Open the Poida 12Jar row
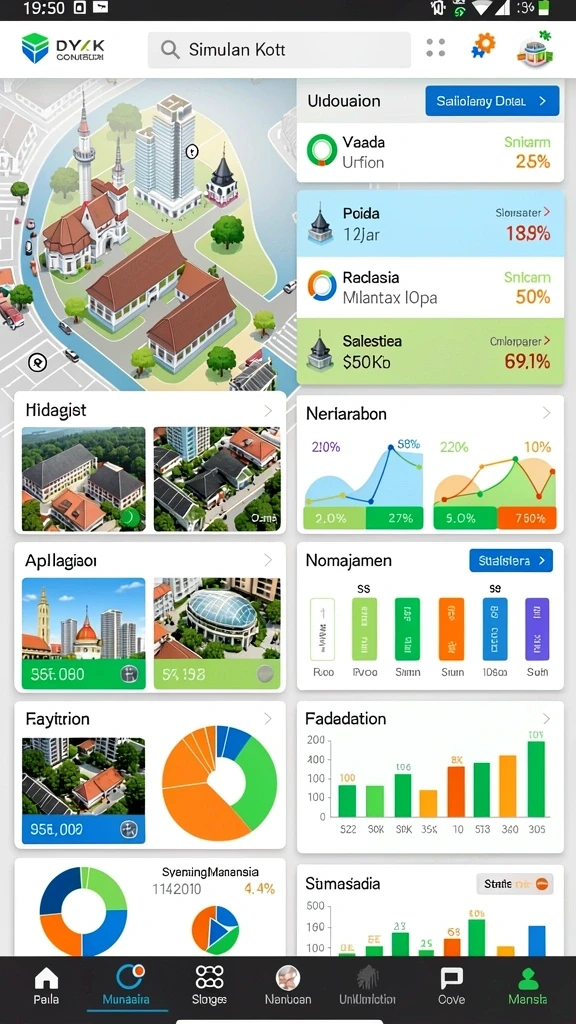The image size is (576, 1024). pyautogui.click(x=430, y=224)
